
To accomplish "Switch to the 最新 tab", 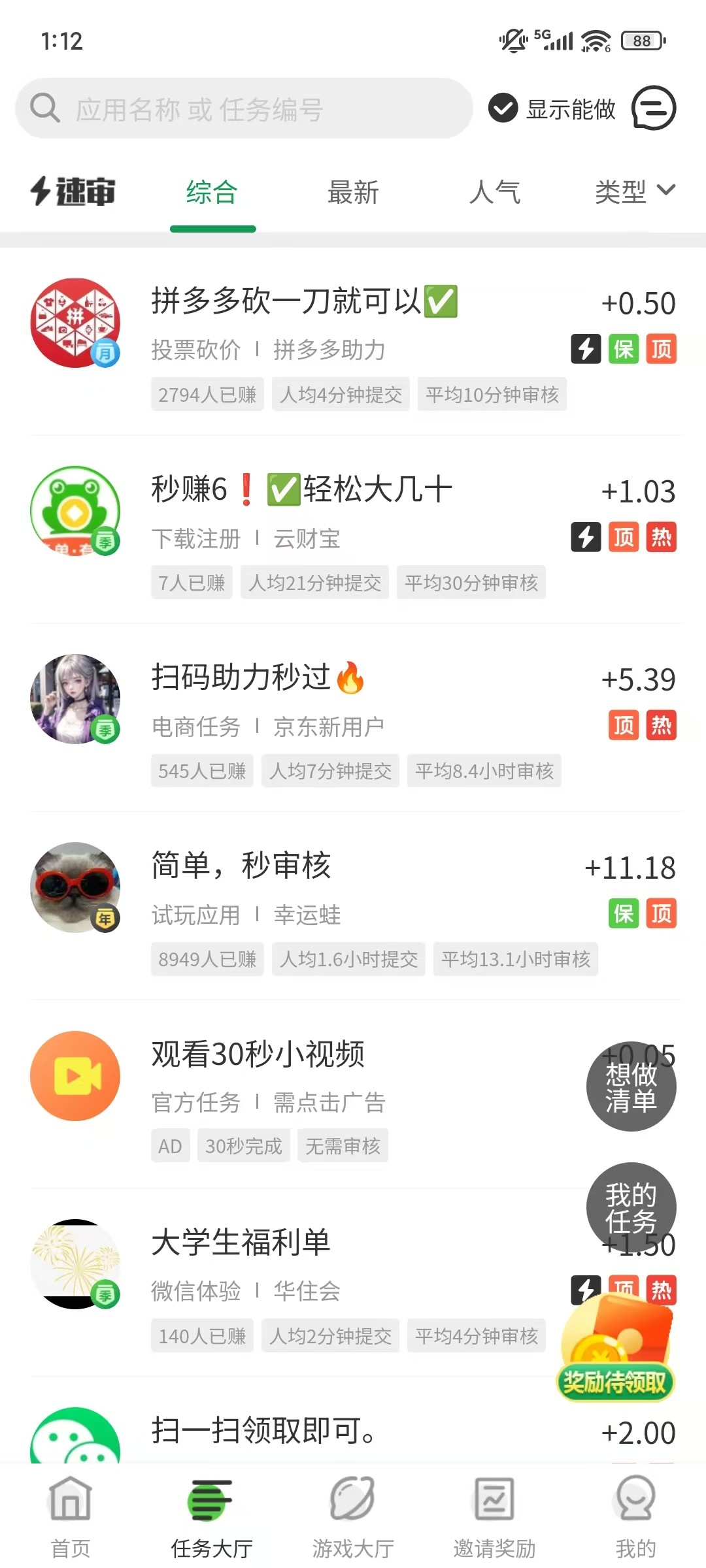I will pyautogui.click(x=352, y=191).
